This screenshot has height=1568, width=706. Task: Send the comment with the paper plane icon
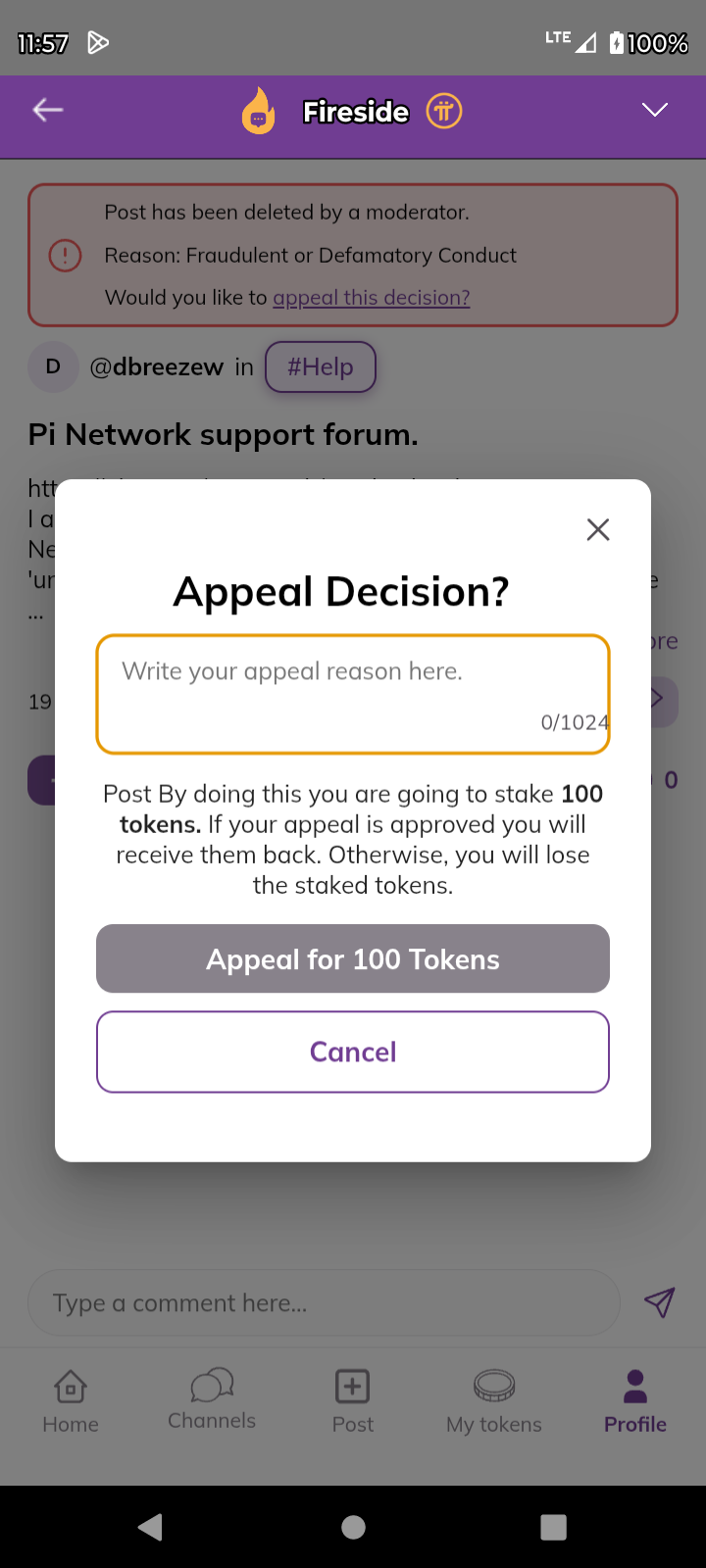tap(659, 1301)
